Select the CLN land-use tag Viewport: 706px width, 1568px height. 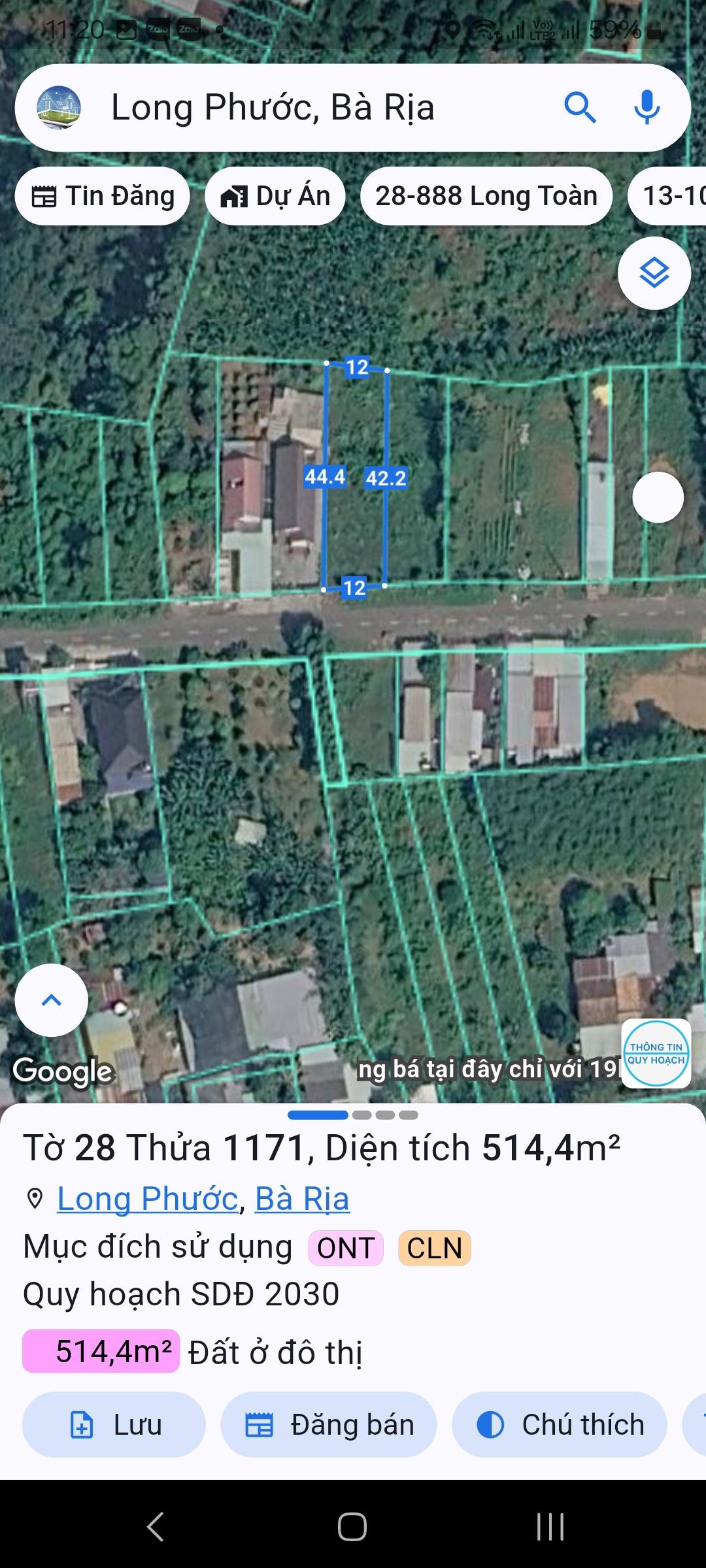click(x=433, y=1247)
